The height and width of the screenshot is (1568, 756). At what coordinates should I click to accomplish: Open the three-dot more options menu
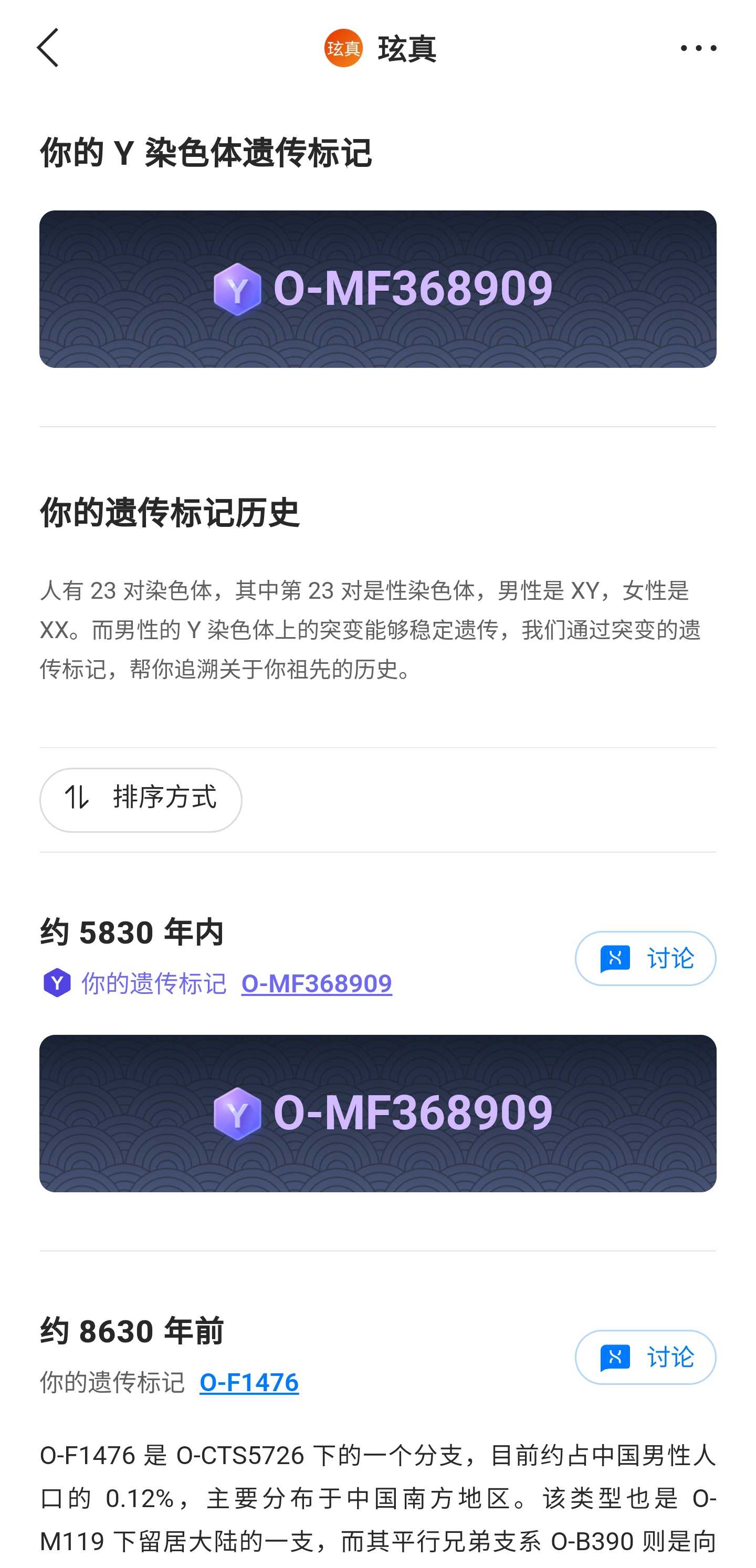(698, 48)
